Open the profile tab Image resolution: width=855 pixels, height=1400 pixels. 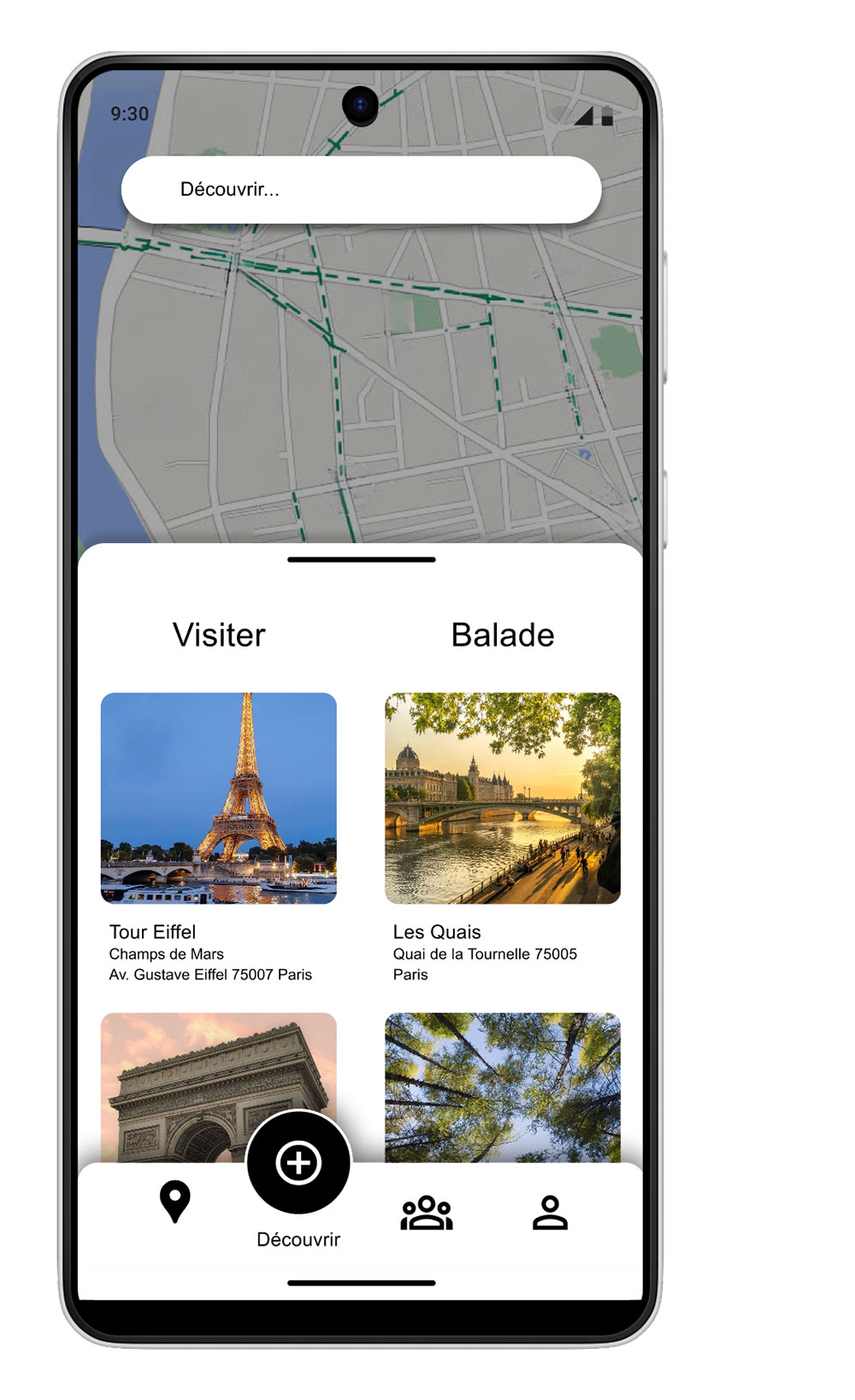tap(550, 1213)
